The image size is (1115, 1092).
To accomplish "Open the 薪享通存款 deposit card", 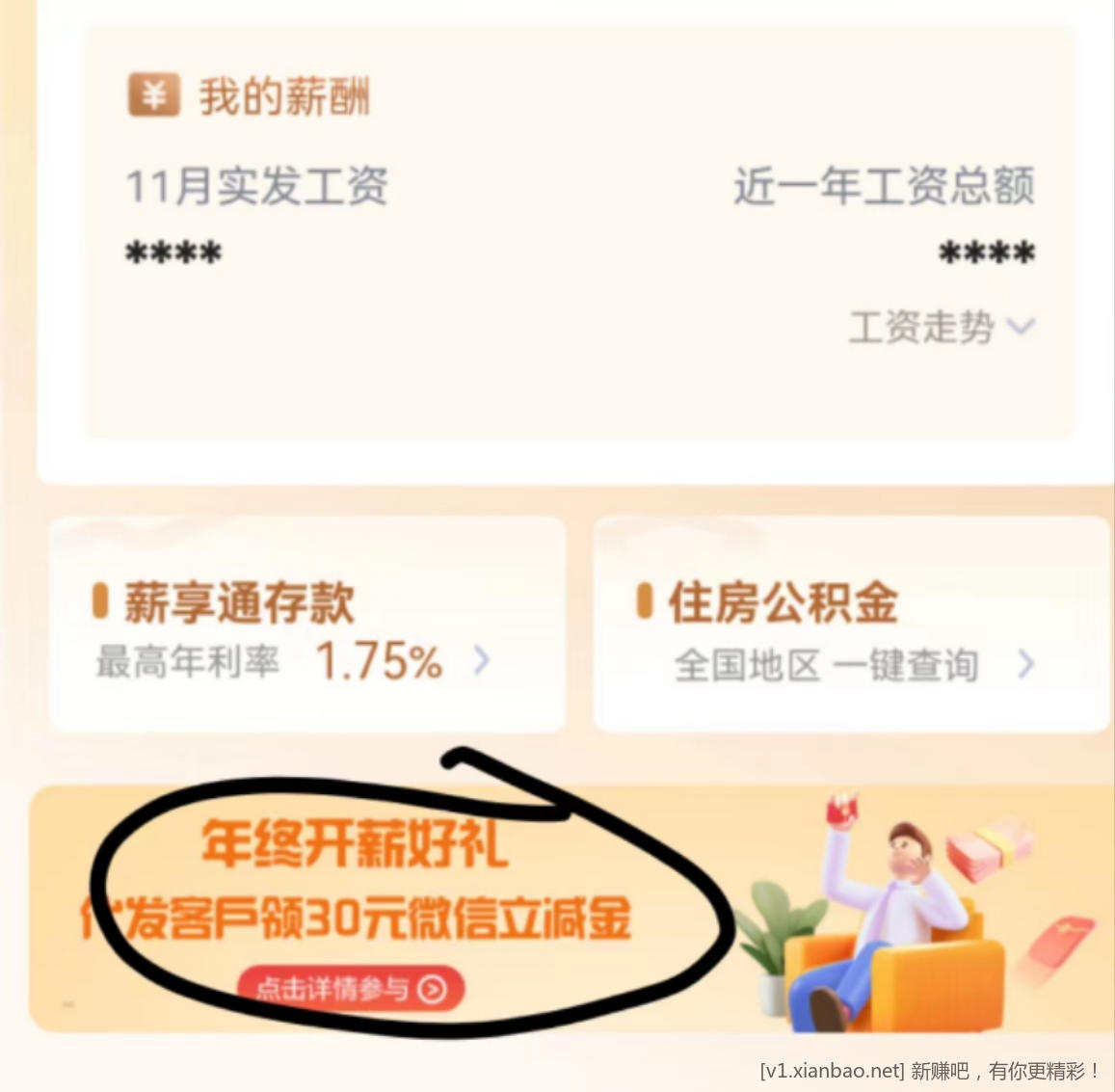I will pos(306,626).
